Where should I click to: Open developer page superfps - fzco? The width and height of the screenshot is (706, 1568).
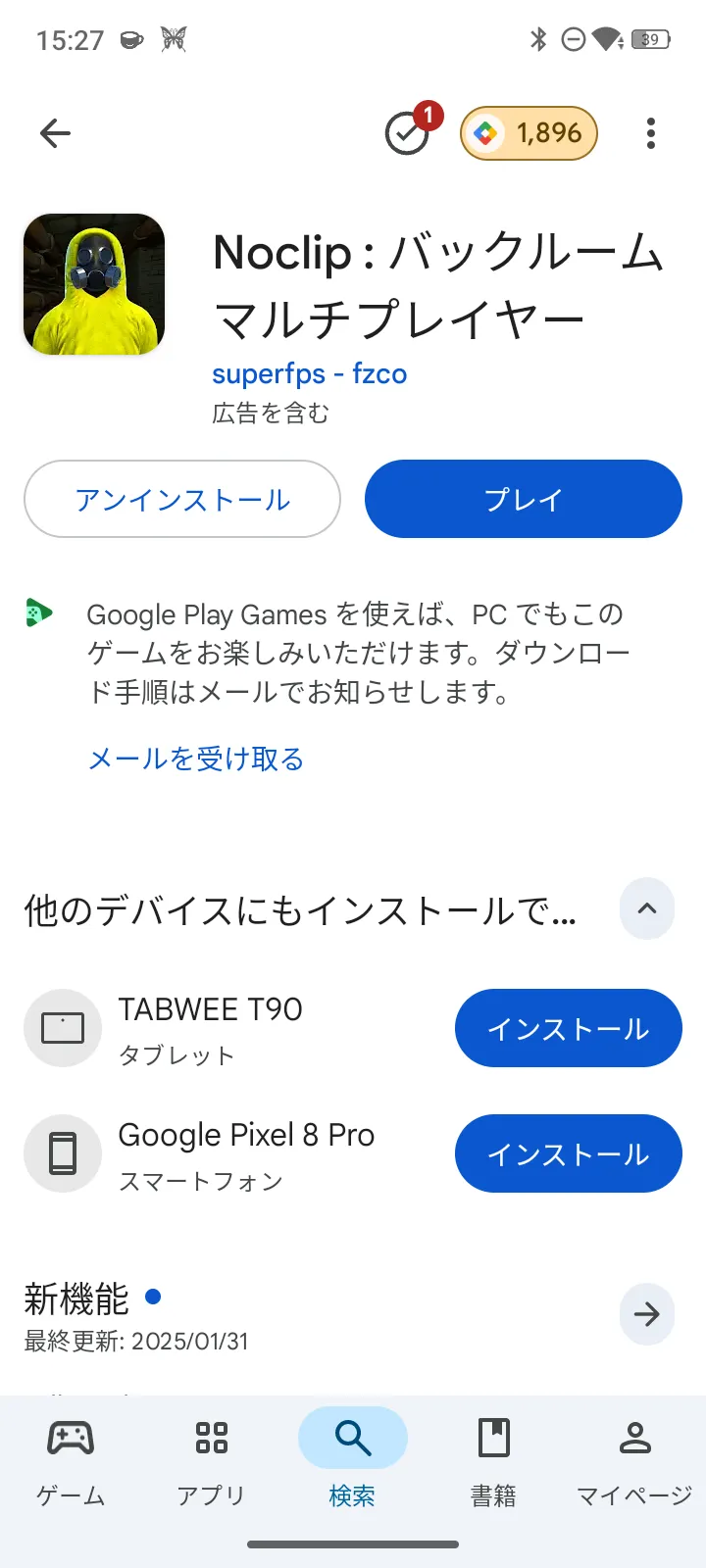pos(309,373)
